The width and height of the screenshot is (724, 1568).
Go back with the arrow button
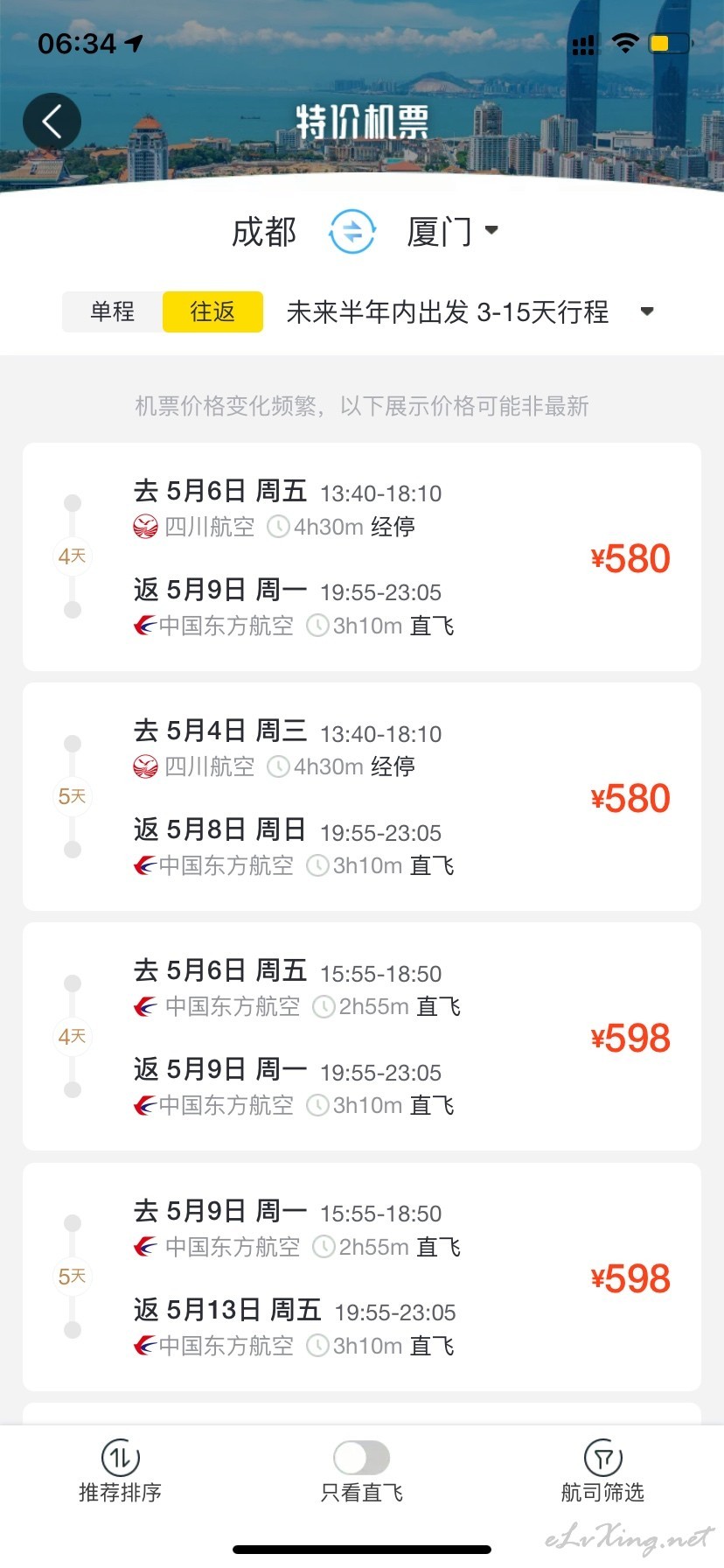pos(52,122)
